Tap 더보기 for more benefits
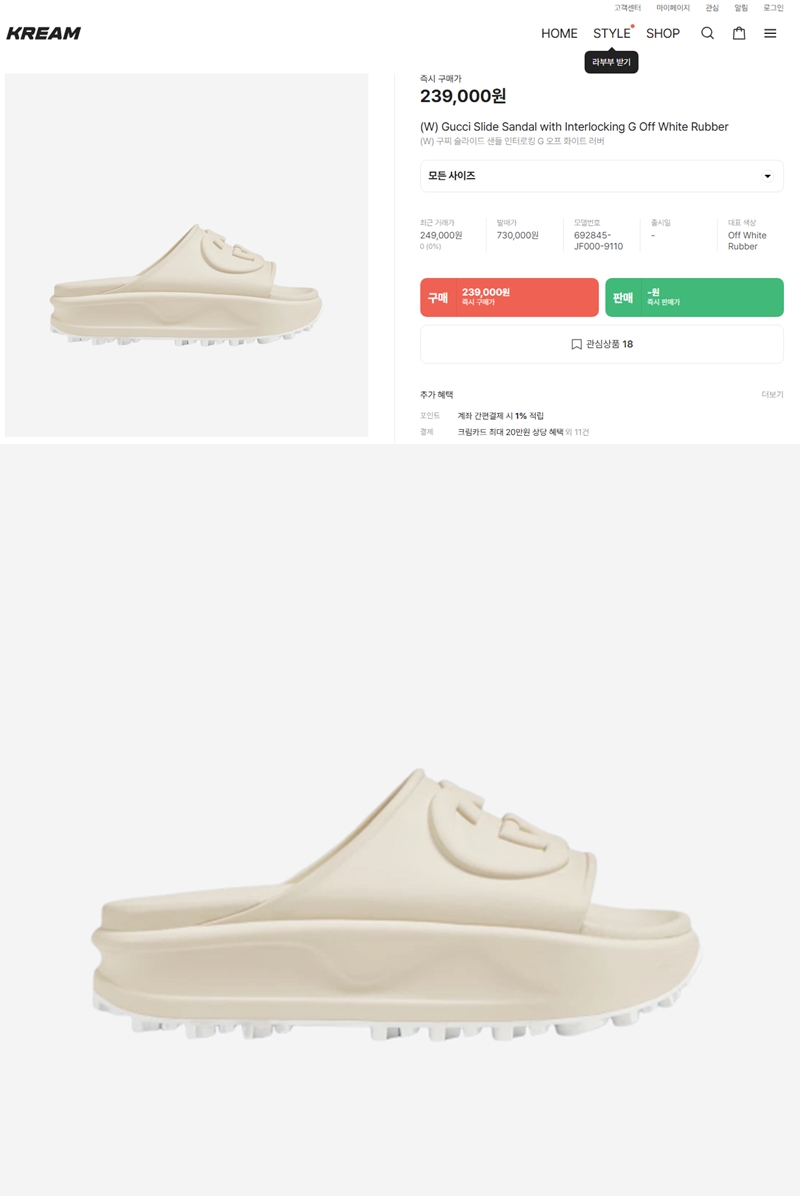The width and height of the screenshot is (800, 1196). click(772, 395)
